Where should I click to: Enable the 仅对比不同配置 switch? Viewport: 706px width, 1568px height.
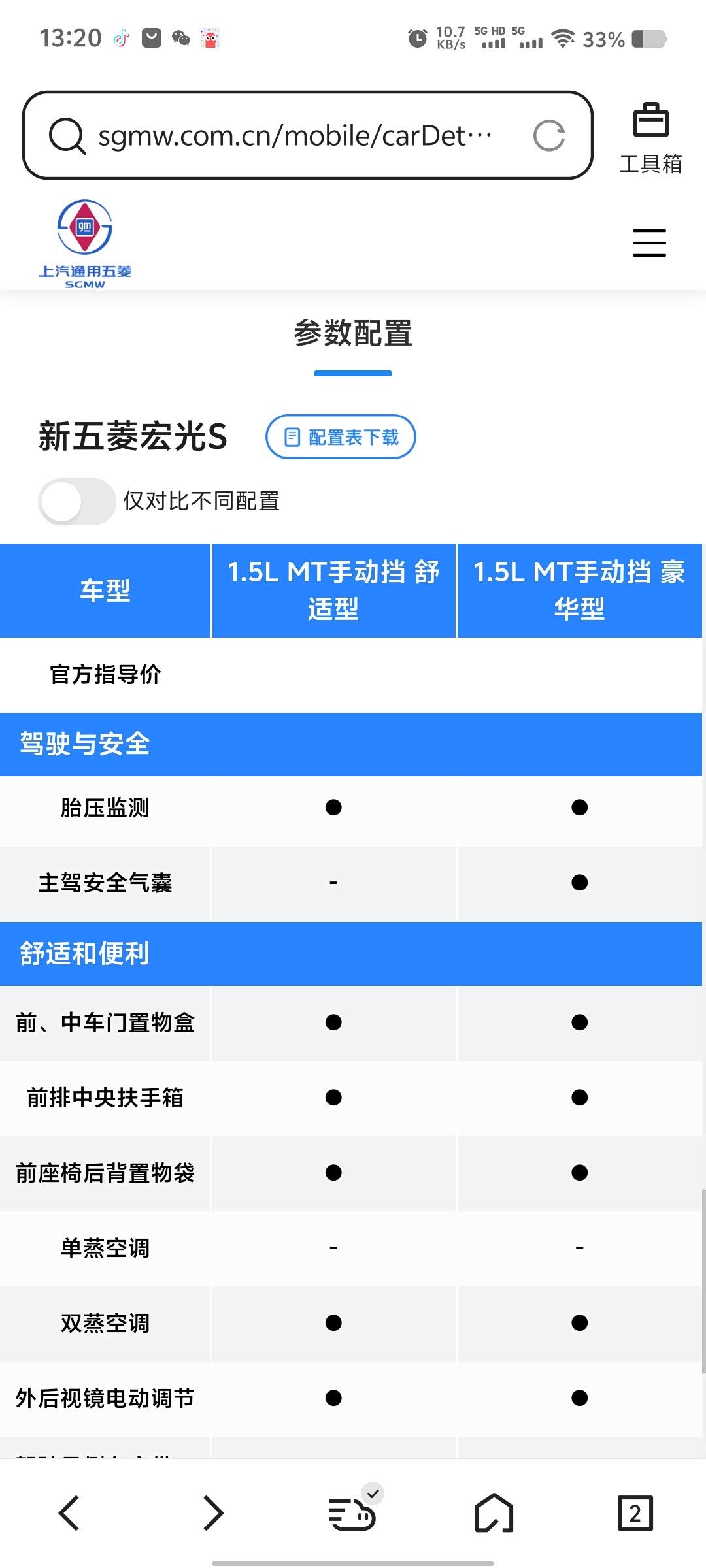pos(76,501)
